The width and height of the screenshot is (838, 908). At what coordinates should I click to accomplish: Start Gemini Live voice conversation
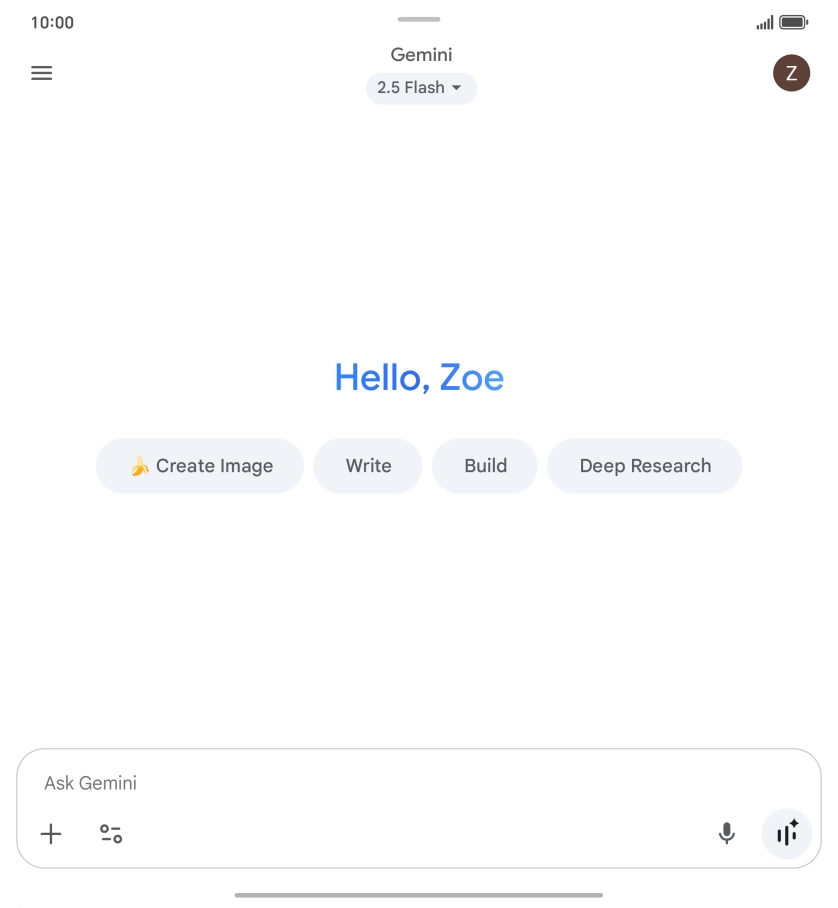coord(787,833)
